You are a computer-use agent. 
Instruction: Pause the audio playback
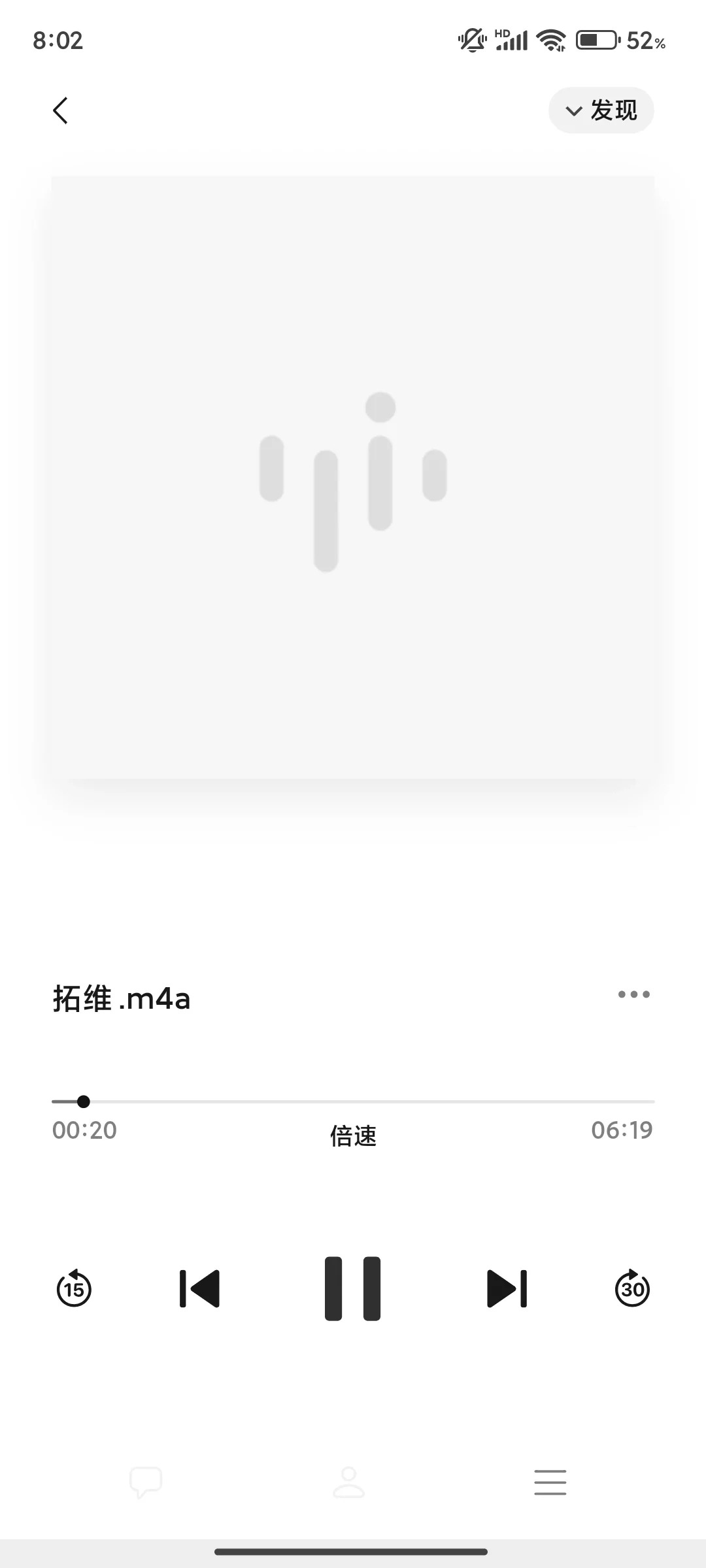[352, 1288]
